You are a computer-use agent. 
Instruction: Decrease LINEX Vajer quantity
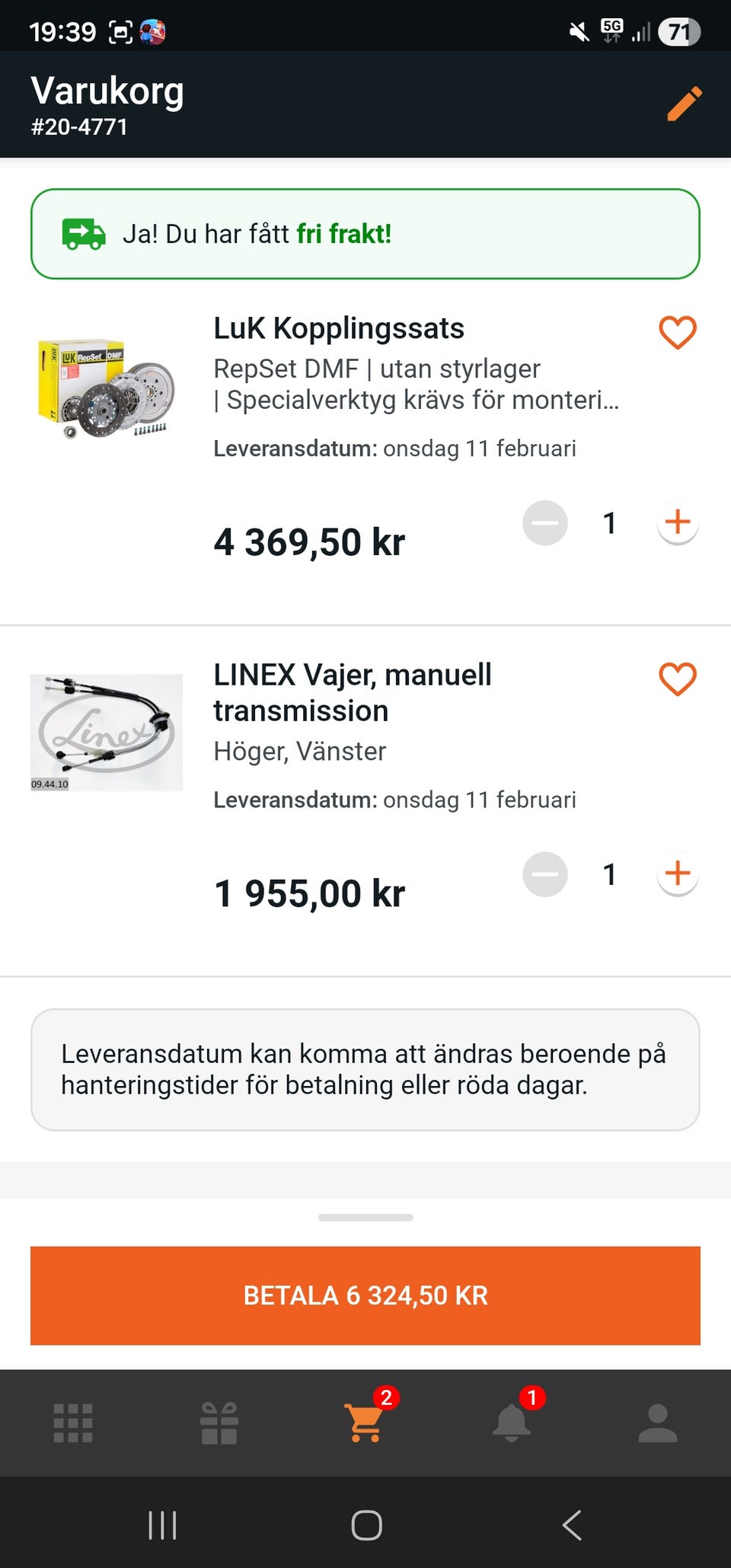(545, 874)
